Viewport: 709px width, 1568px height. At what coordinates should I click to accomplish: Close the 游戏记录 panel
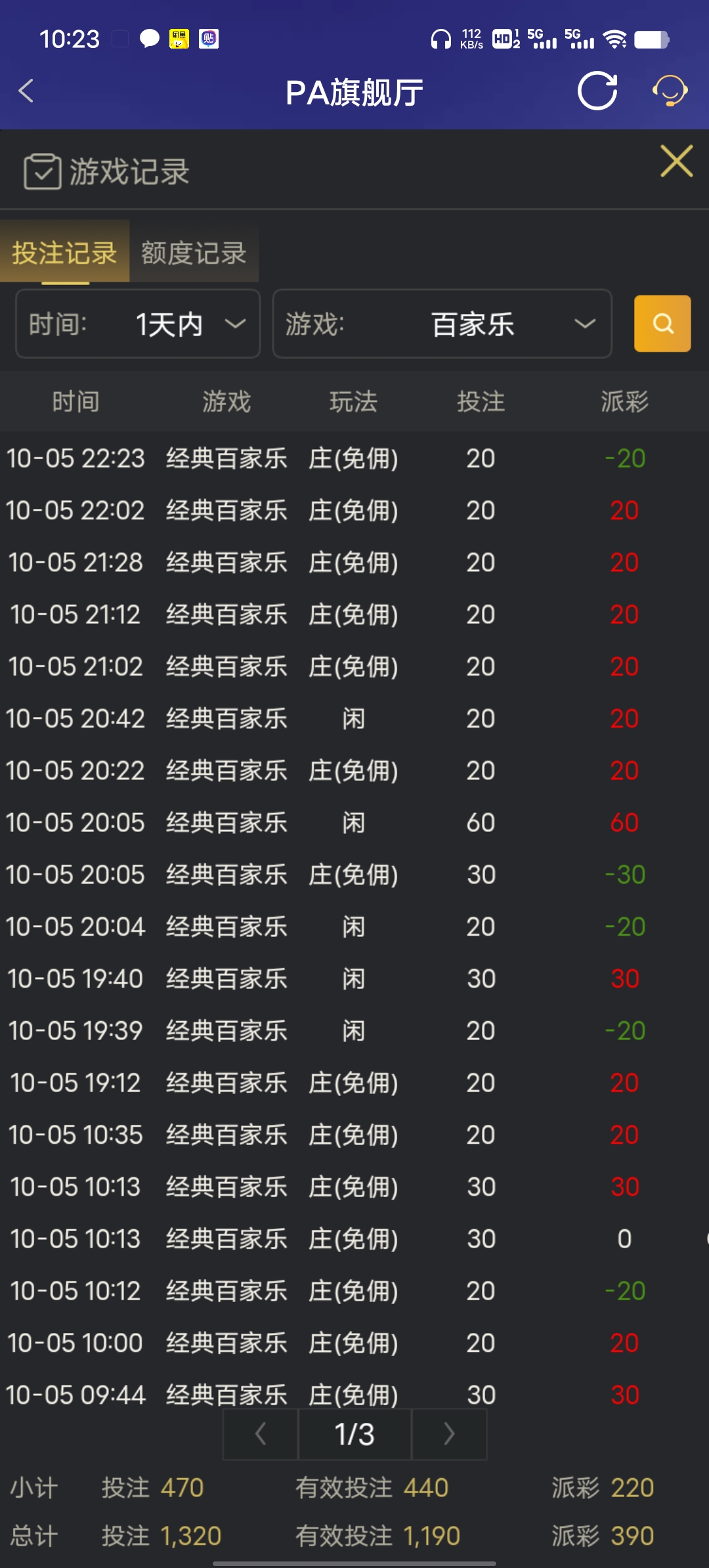(x=676, y=162)
